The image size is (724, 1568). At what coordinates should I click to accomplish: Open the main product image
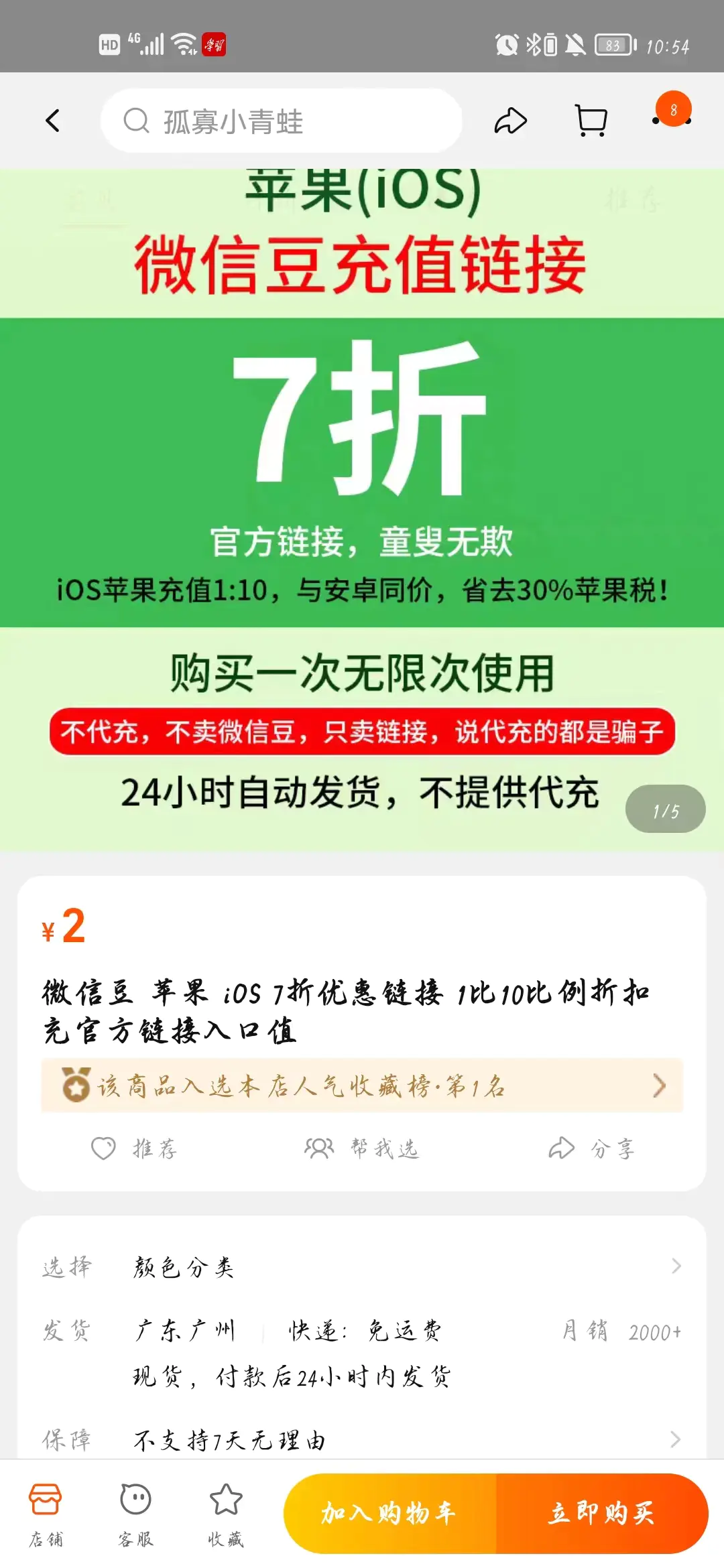click(362, 509)
